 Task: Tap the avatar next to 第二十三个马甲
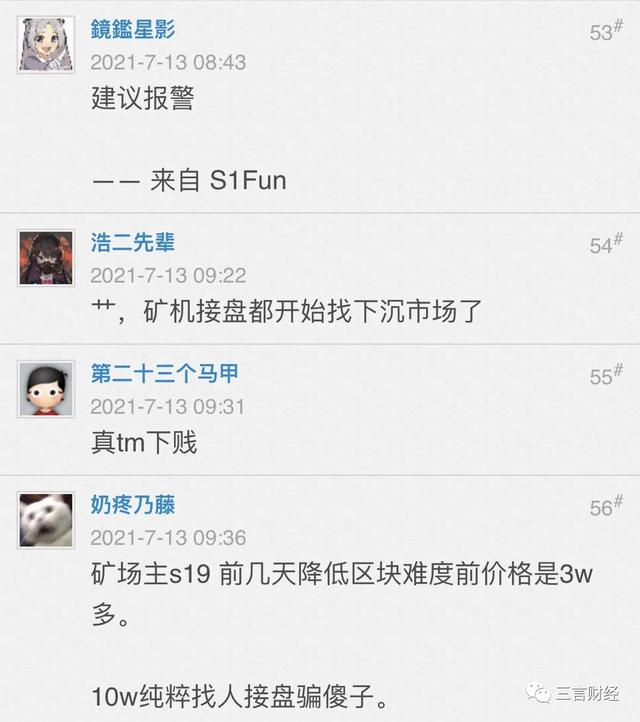click(x=46, y=389)
